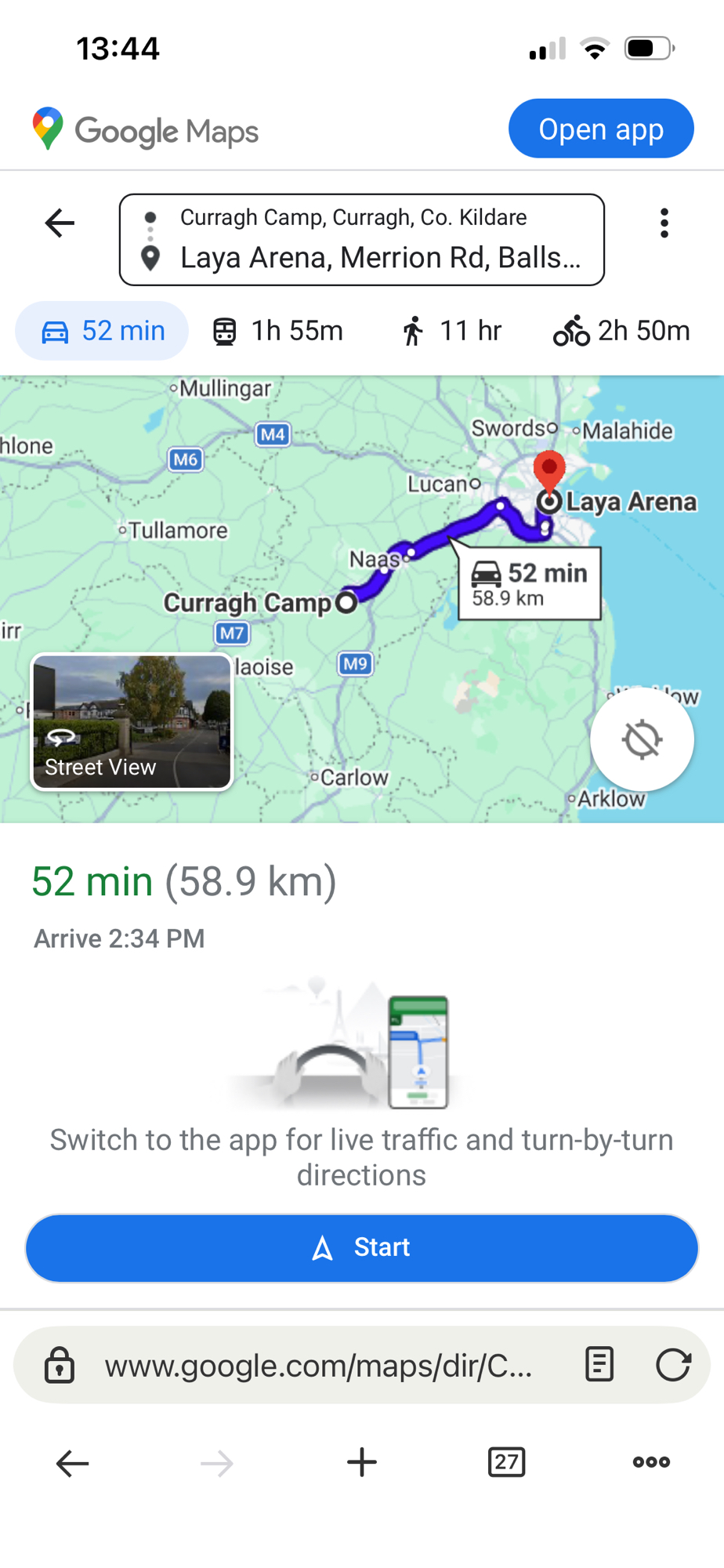Edit the Curragh Camp starting point
The image size is (724, 1568).
click(353, 217)
